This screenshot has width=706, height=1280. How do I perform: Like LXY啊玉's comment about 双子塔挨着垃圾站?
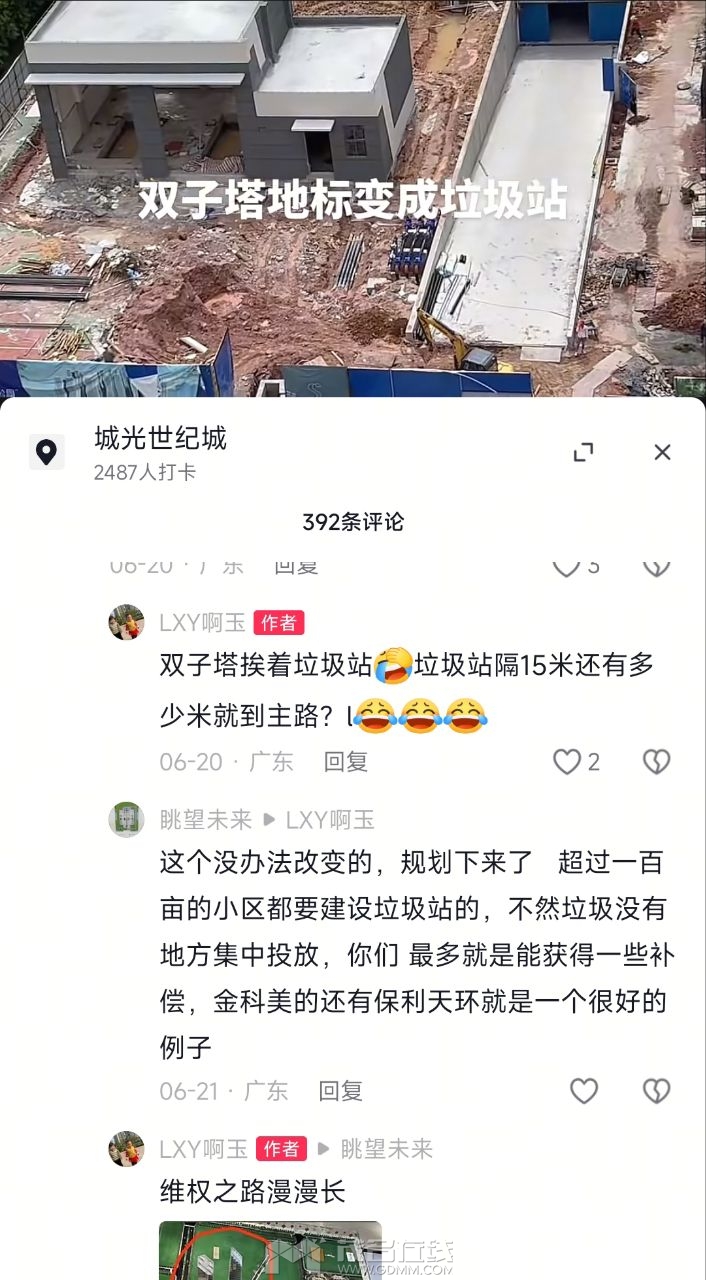pyautogui.click(x=568, y=762)
